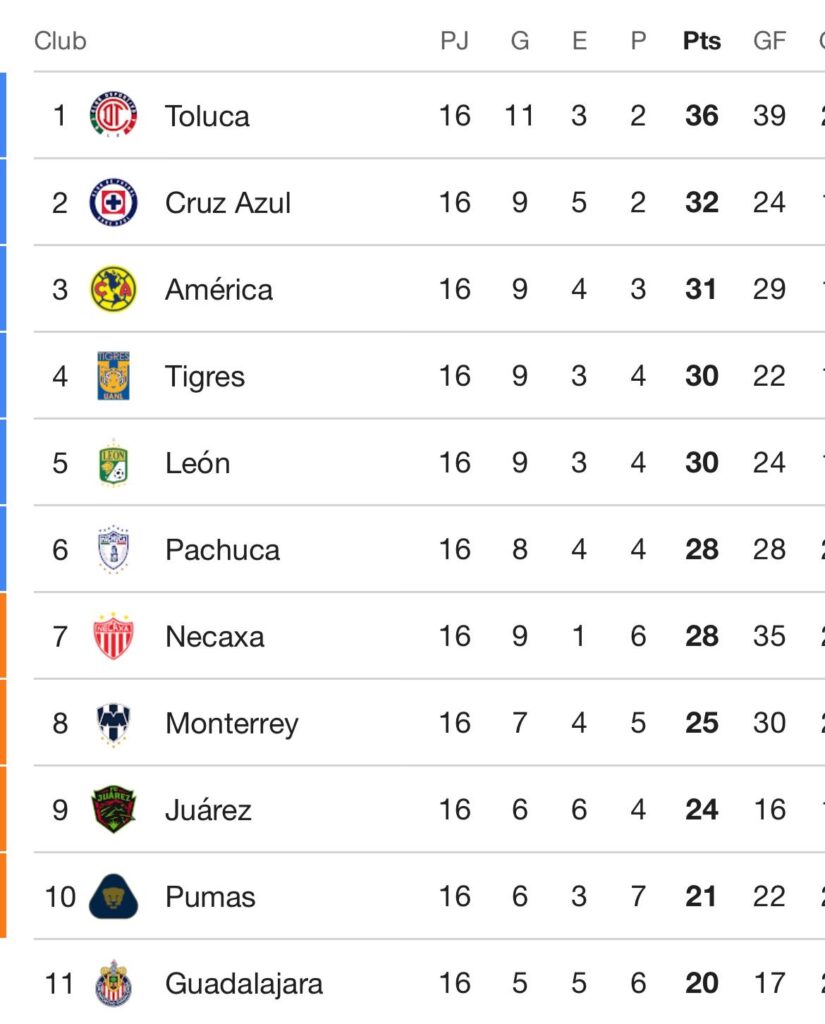The height and width of the screenshot is (1024, 825).
Task: Select América in the standings
Action: click(x=218, y=290)
